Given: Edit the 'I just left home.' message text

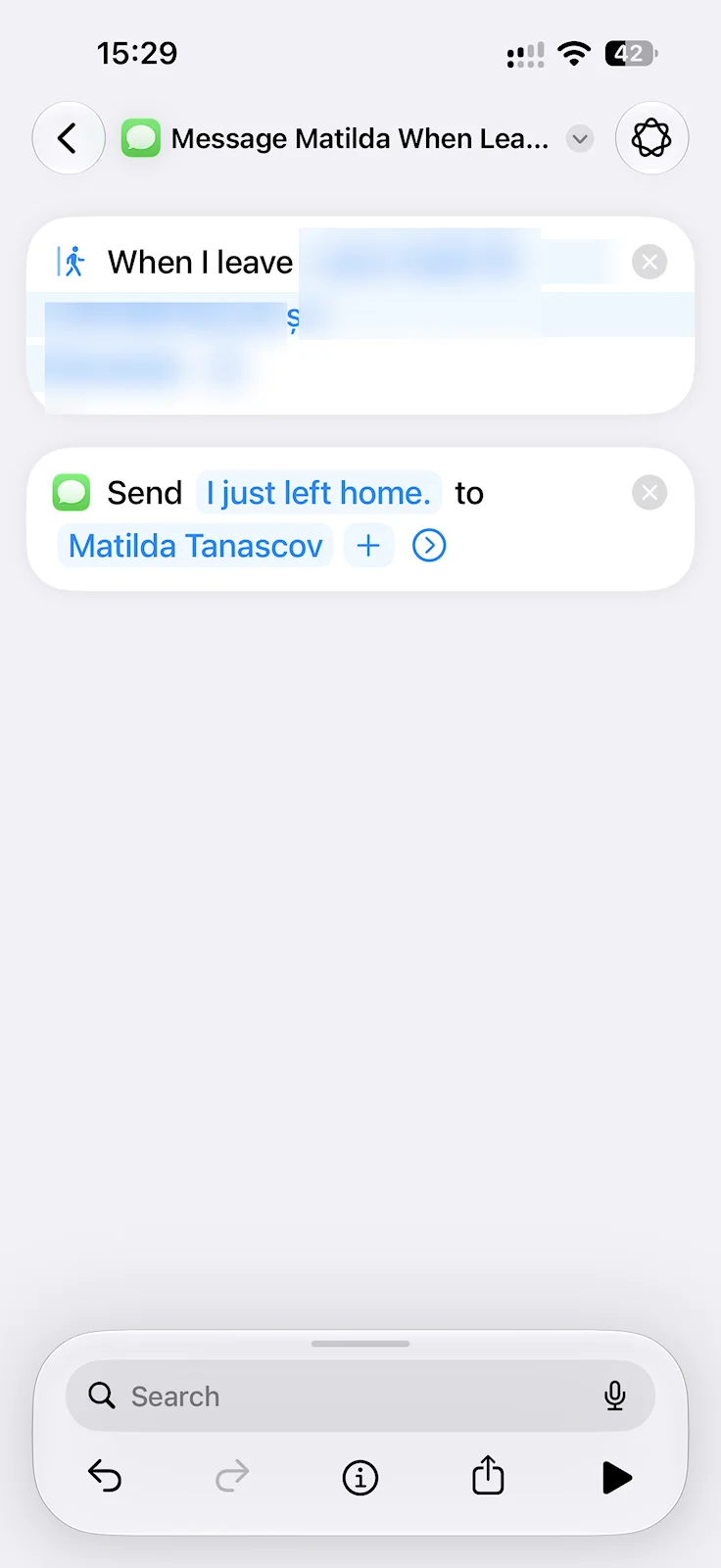Looking at the screenshot, I should click(x=318, y=493).
